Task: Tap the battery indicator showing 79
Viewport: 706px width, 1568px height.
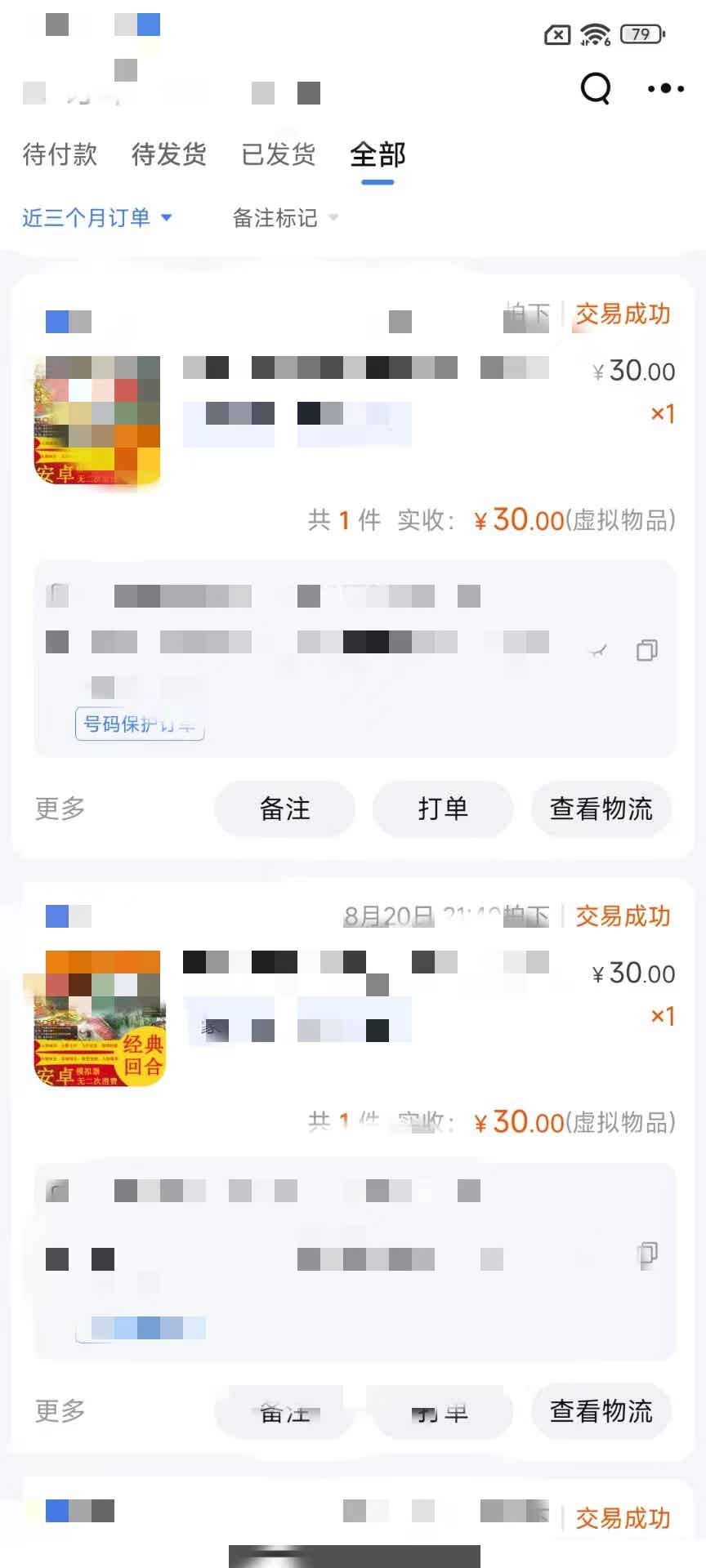Action: click(x=641, y=34)
